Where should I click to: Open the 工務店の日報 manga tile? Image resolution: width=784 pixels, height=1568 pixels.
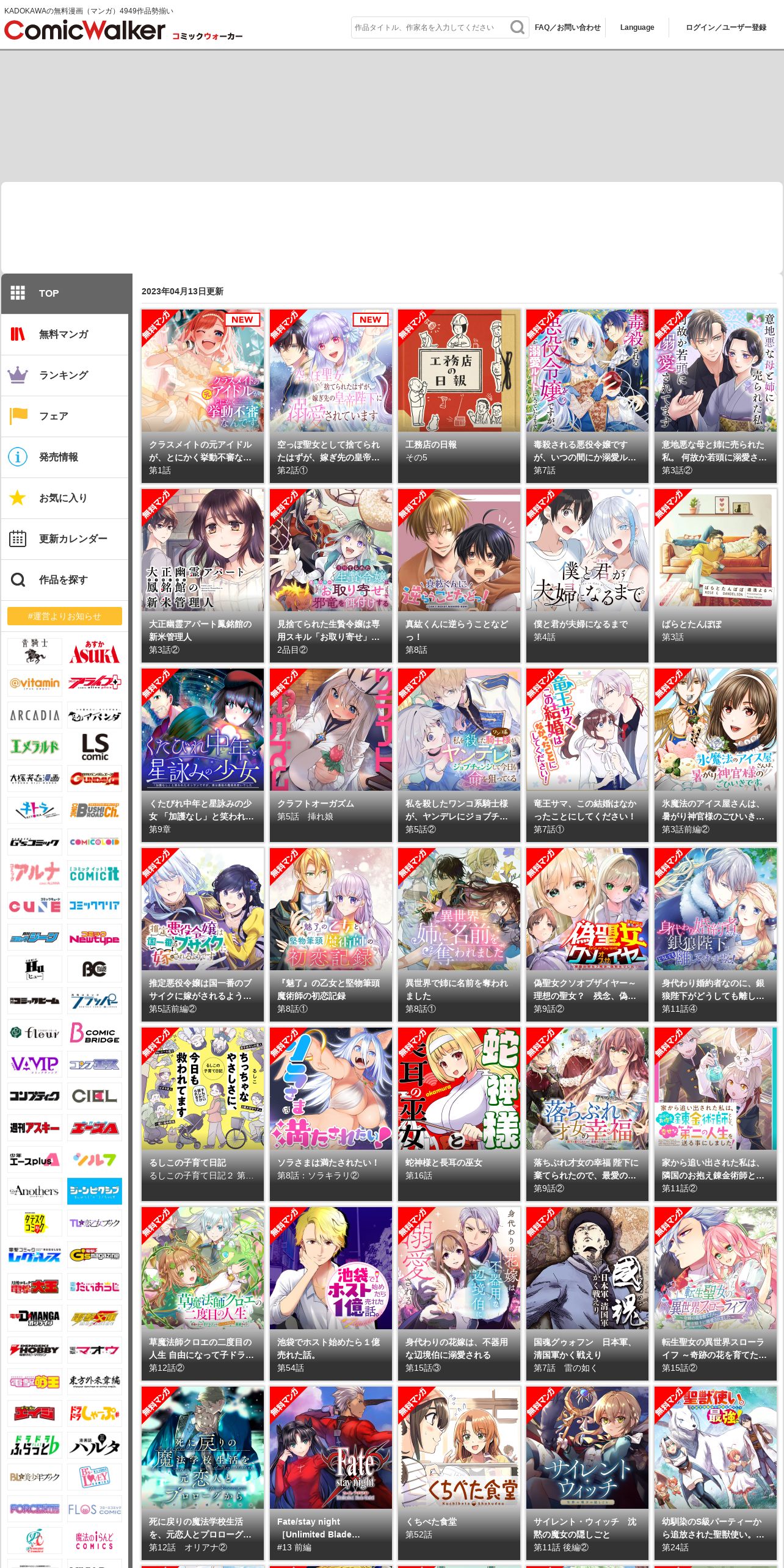(x=459, y=396)
